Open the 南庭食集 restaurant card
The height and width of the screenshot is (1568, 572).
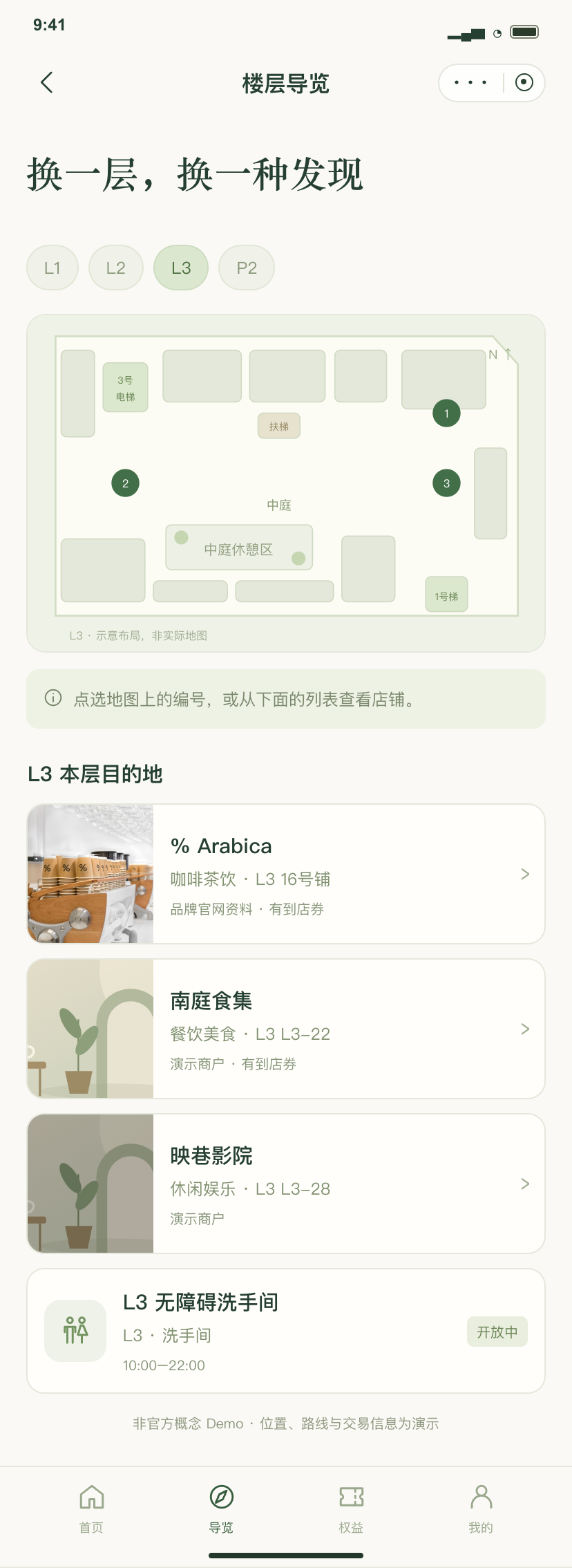tap(286, 1029)
